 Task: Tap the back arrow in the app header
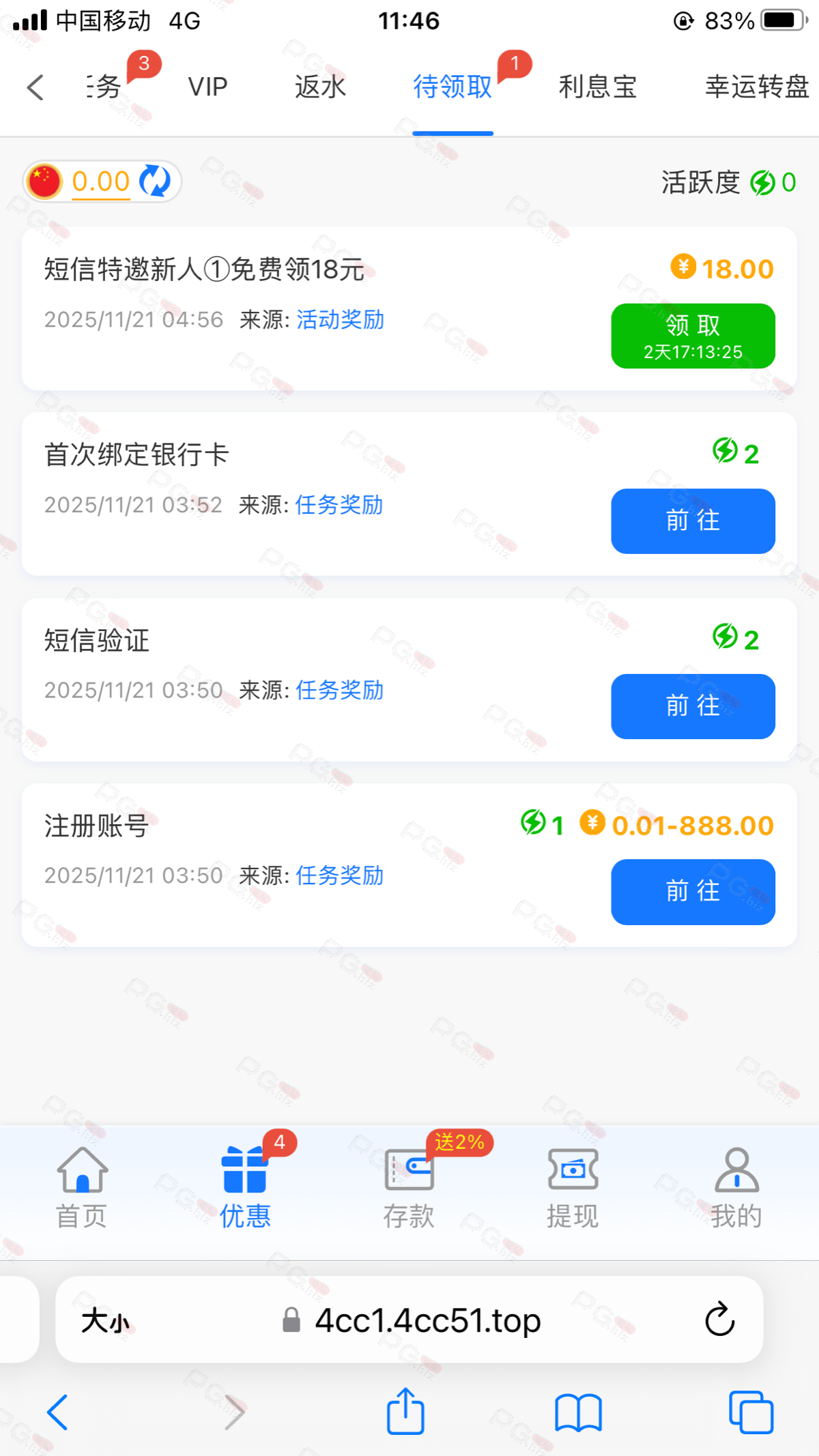35,87
